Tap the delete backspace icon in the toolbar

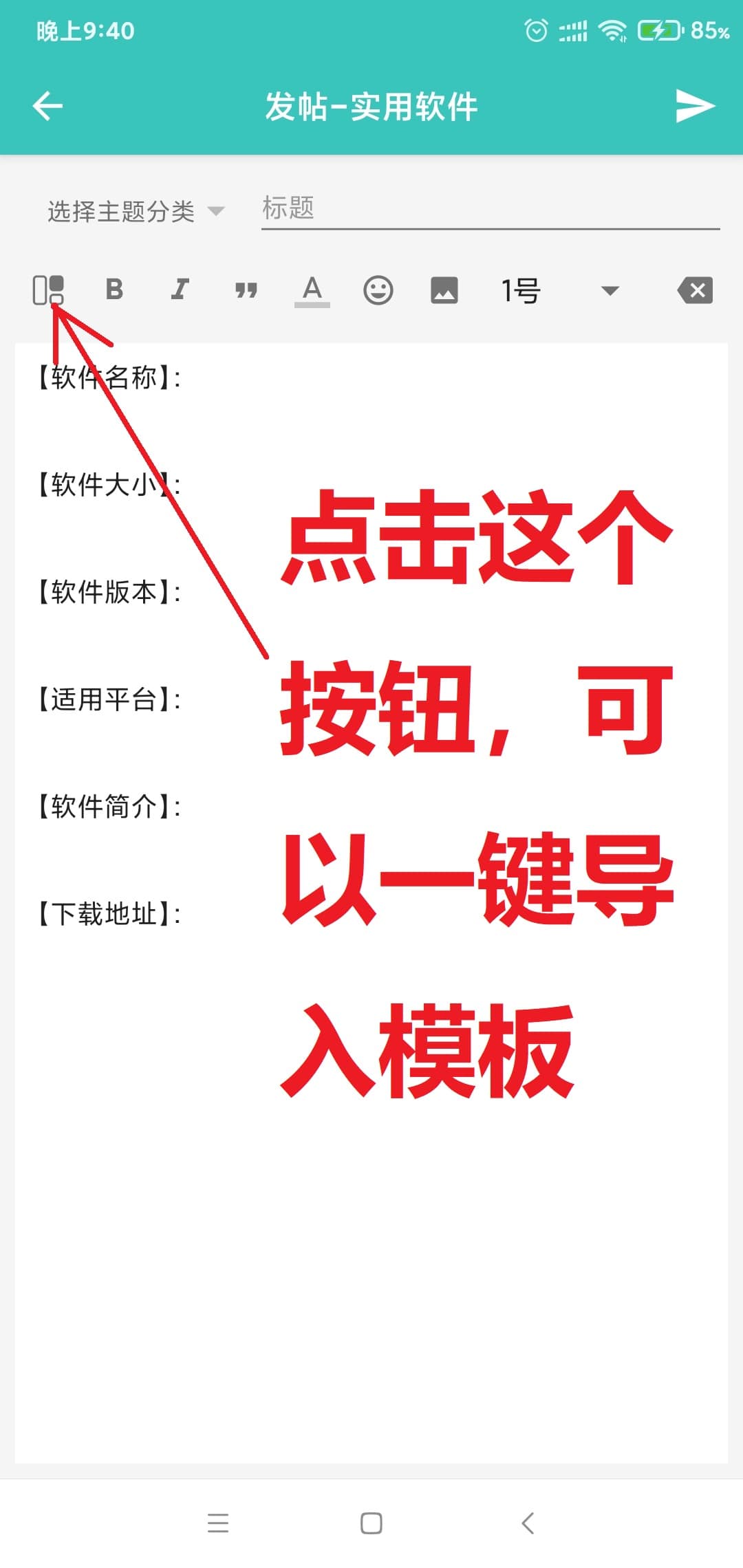click(695, 290)
